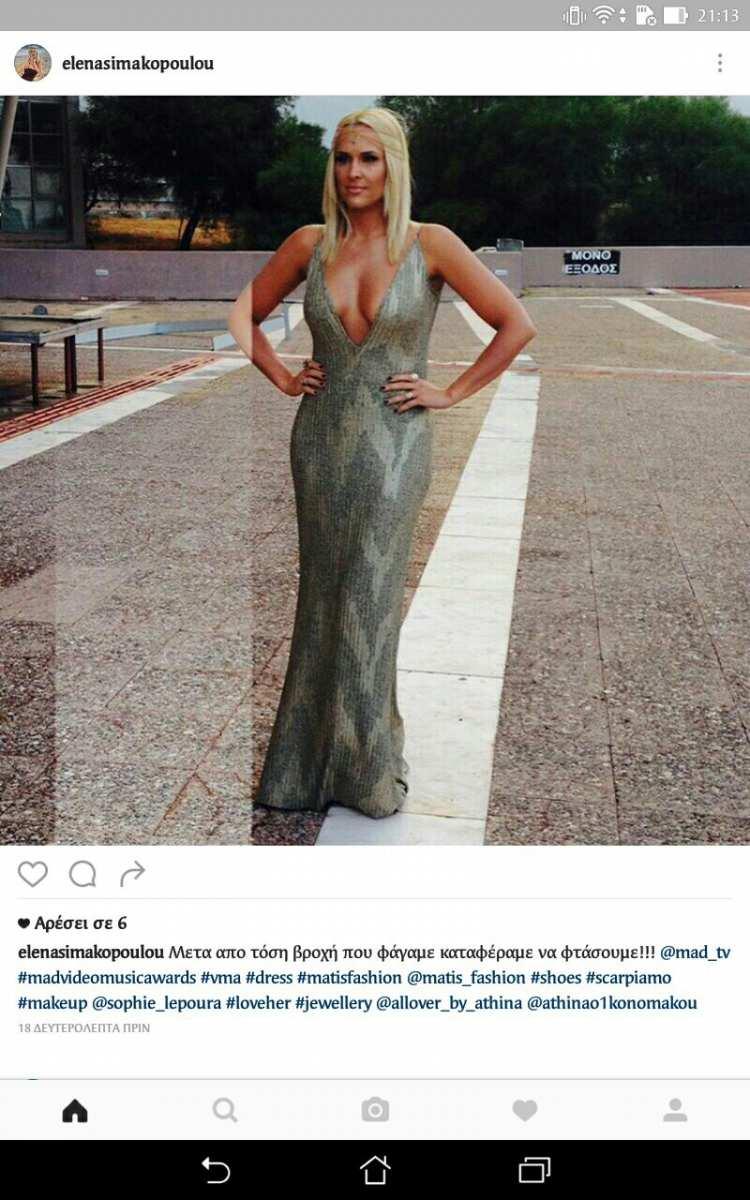Open the Profile tab
Viewport: 750px width, 1200px height.
[x=675, y=1110]
